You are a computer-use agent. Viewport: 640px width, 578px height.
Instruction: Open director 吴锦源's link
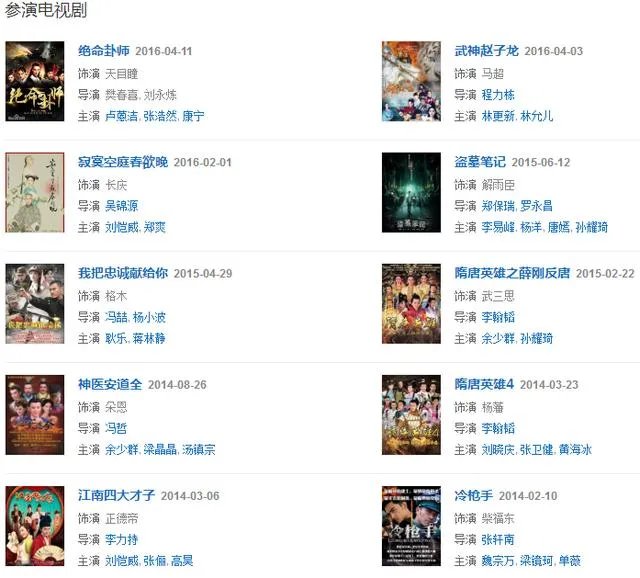click(x=121, y=205)
